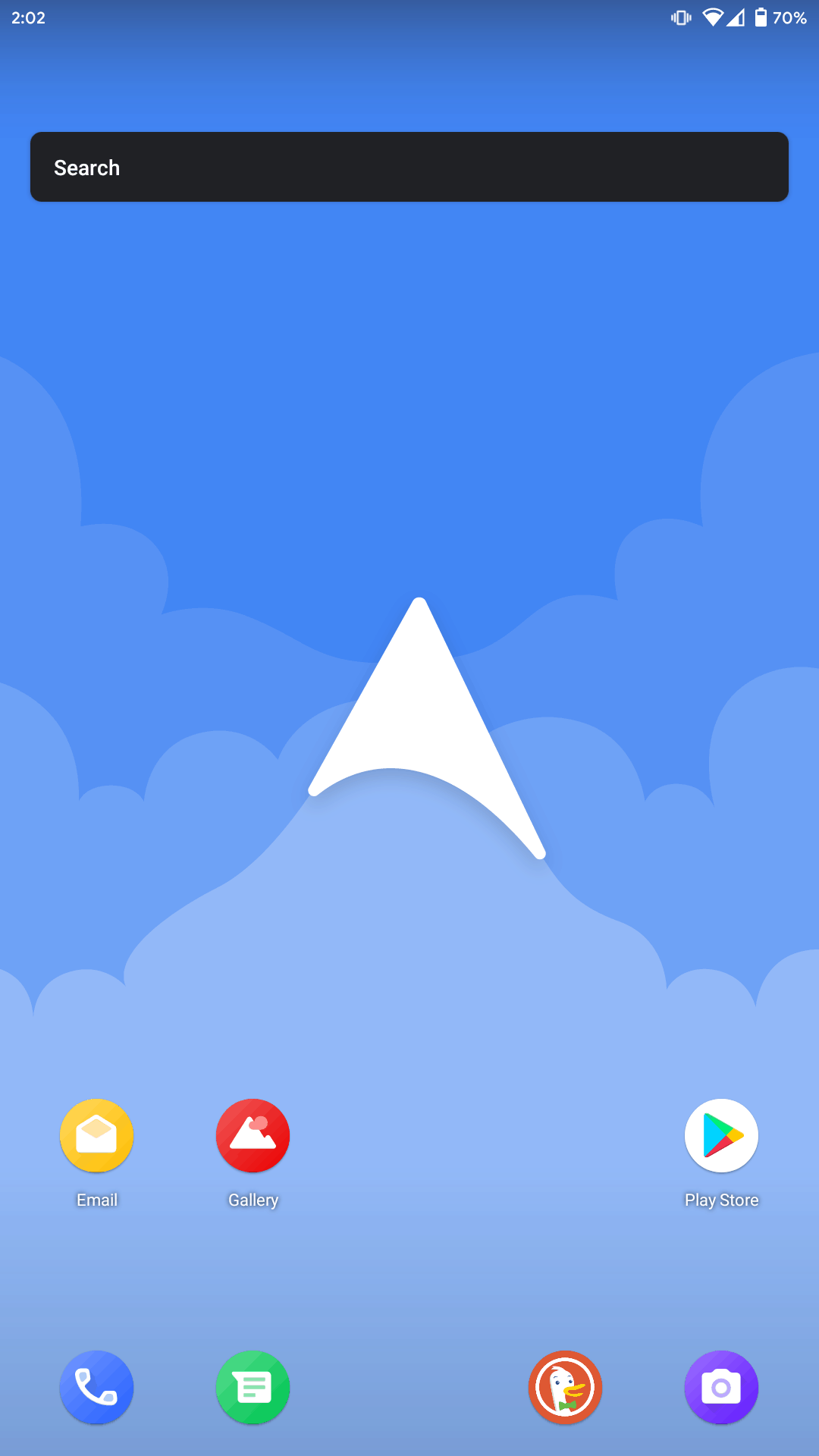Launch the Gallery app
This screenshot has height=1456, width=819.
(x=253, y=1135)
